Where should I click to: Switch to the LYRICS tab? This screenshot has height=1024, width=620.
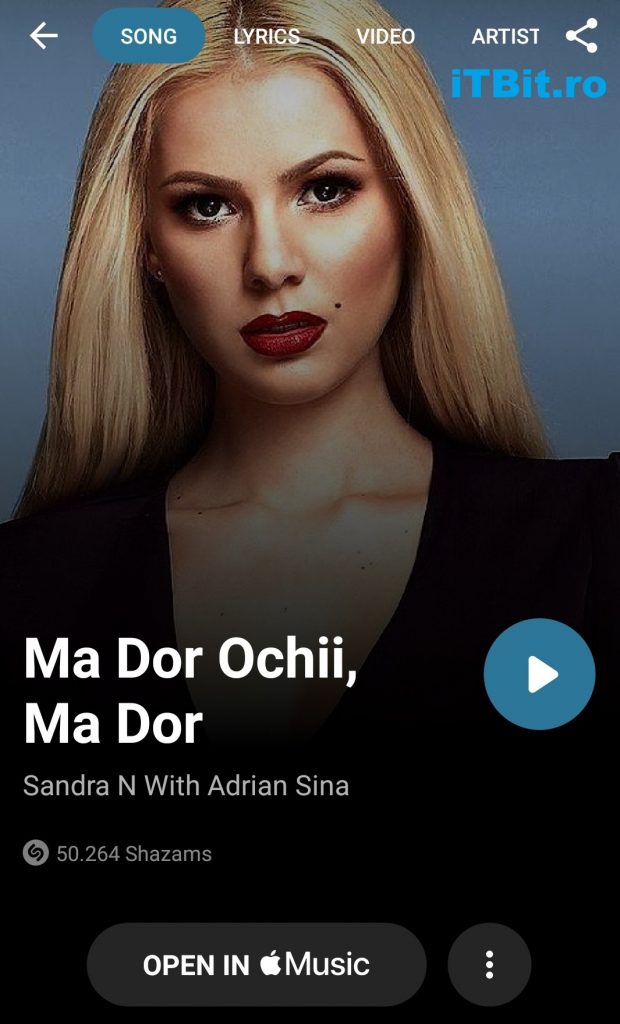[x=266, y=37]
